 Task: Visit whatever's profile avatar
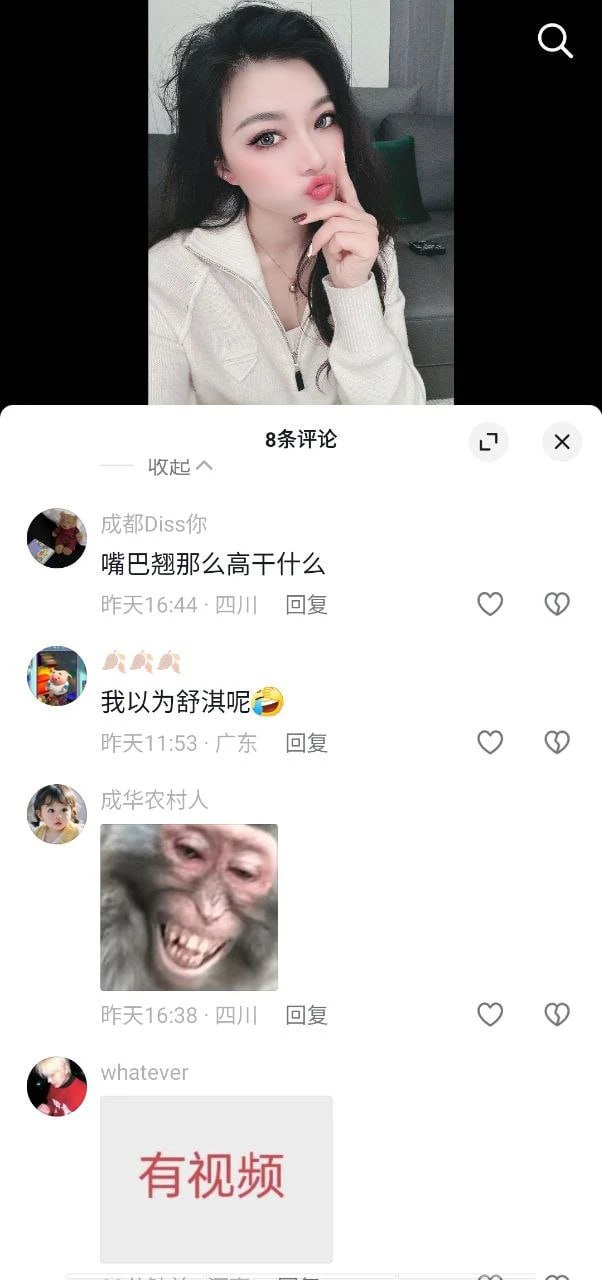coord(57,1086)
